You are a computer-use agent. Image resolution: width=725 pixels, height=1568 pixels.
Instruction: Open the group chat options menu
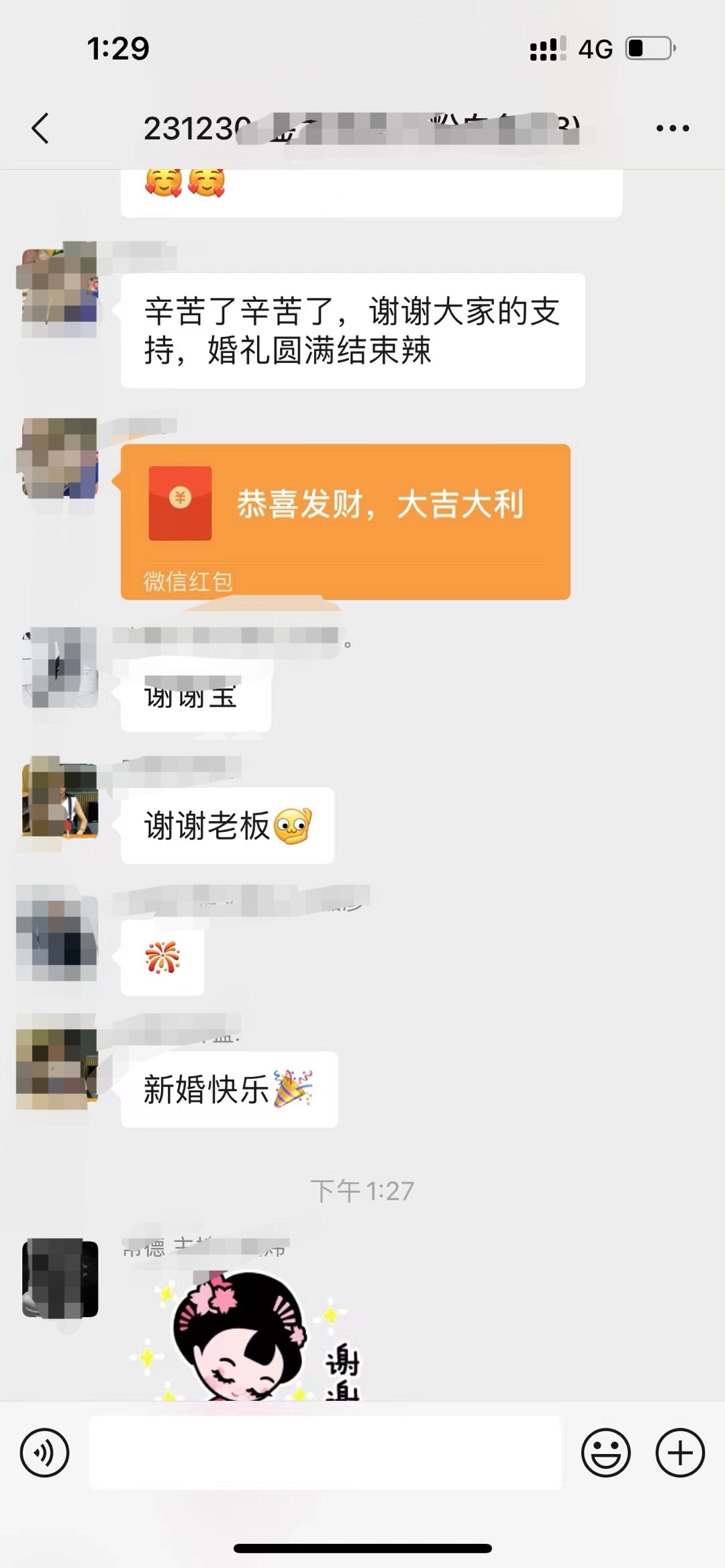(672, 128)
